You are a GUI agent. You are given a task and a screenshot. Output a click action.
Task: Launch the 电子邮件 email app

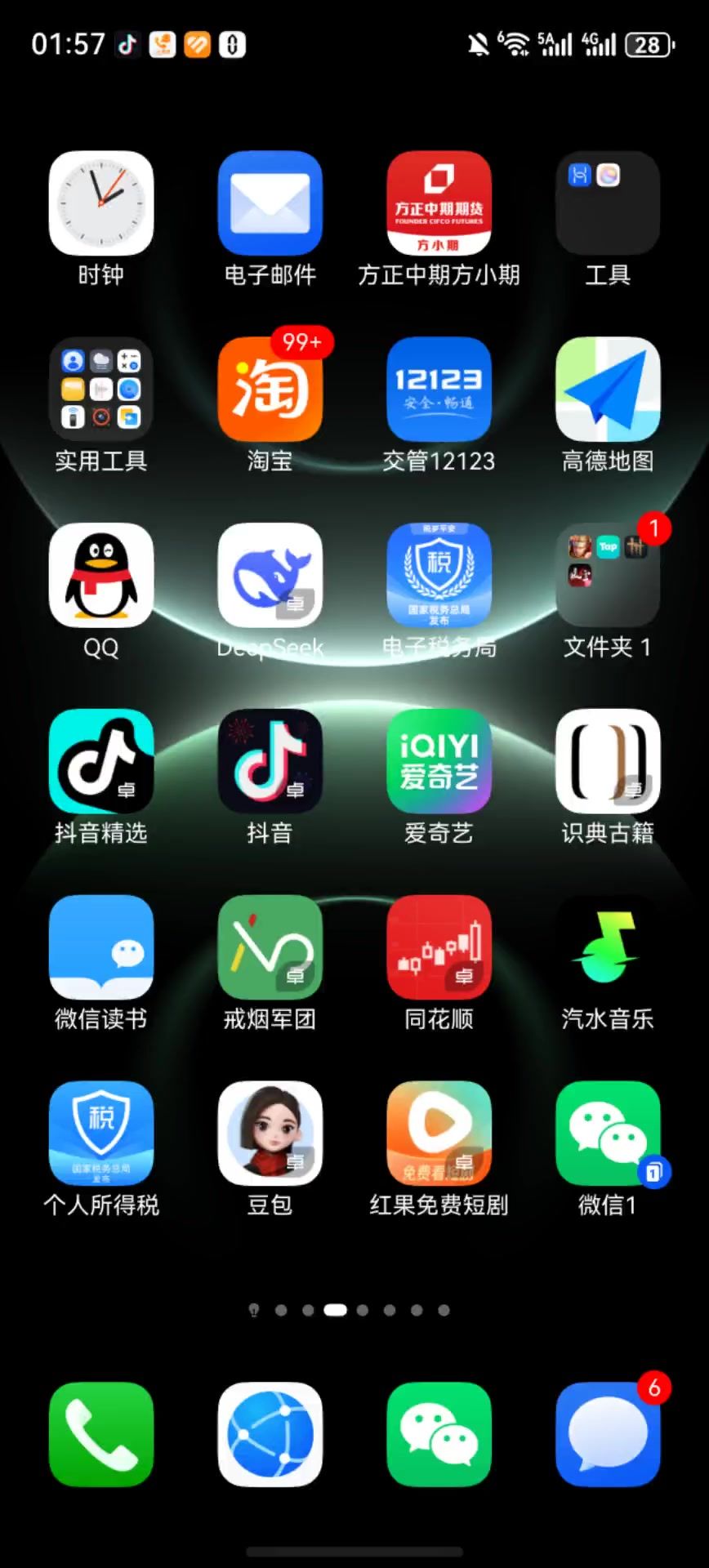(270, 203)
